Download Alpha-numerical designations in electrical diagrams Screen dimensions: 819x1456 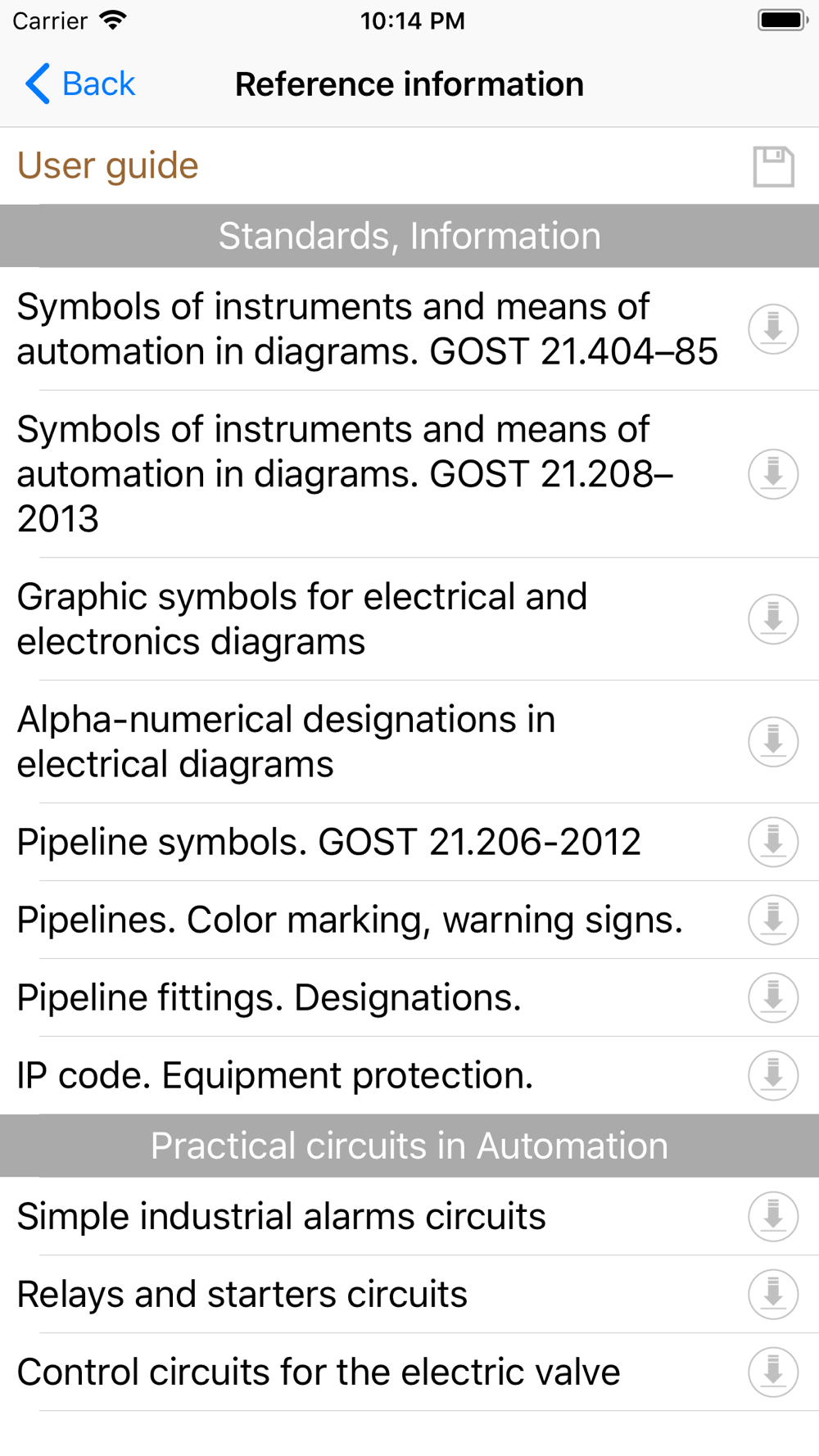773,742
